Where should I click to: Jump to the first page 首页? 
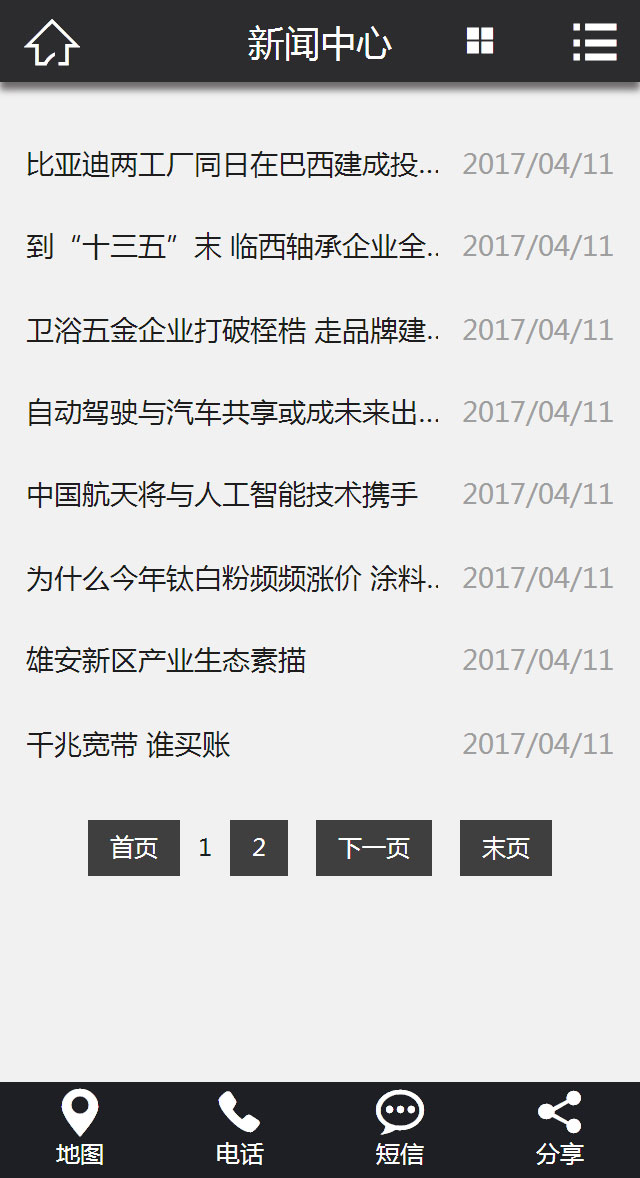pyautogui.click(x=134, y=847)
